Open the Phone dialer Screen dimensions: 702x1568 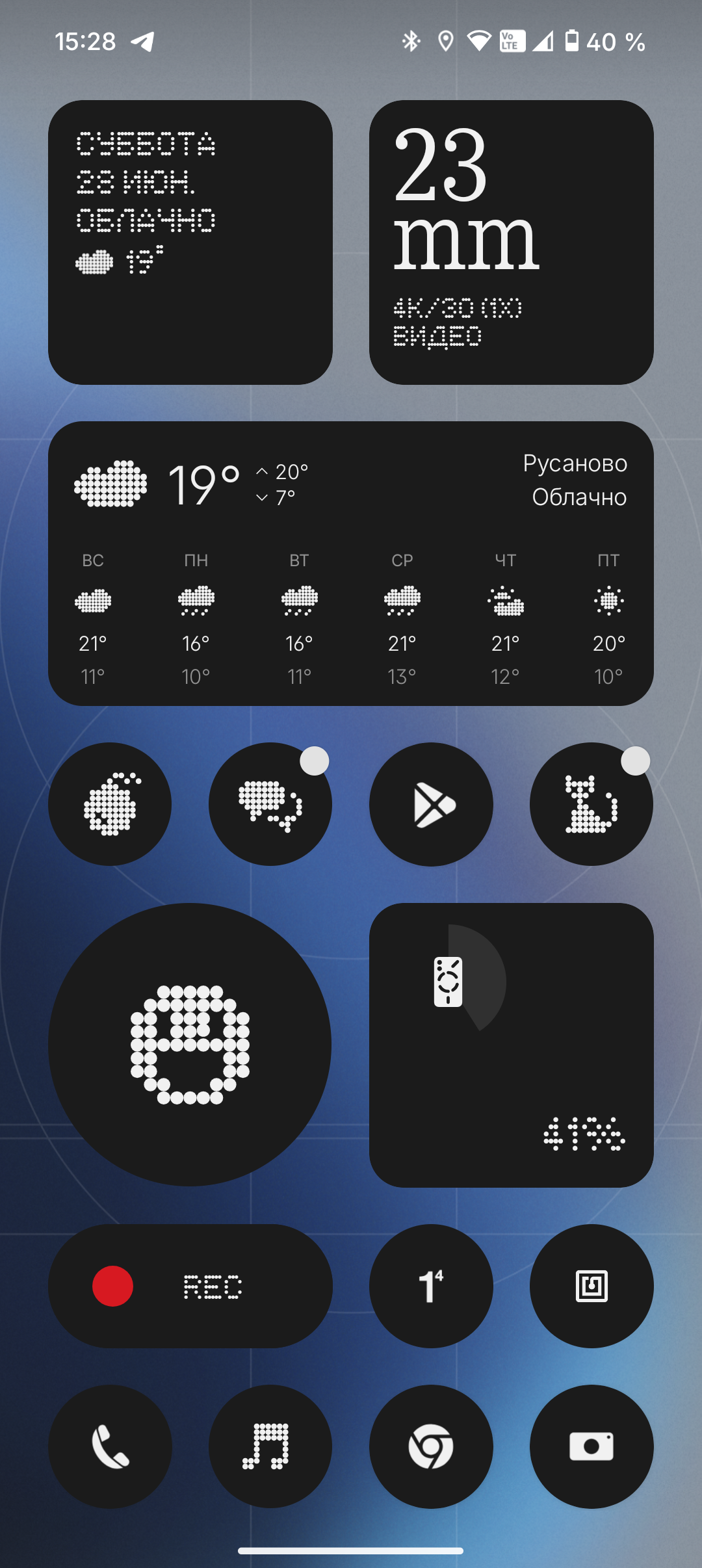(x=110, y=1446)
